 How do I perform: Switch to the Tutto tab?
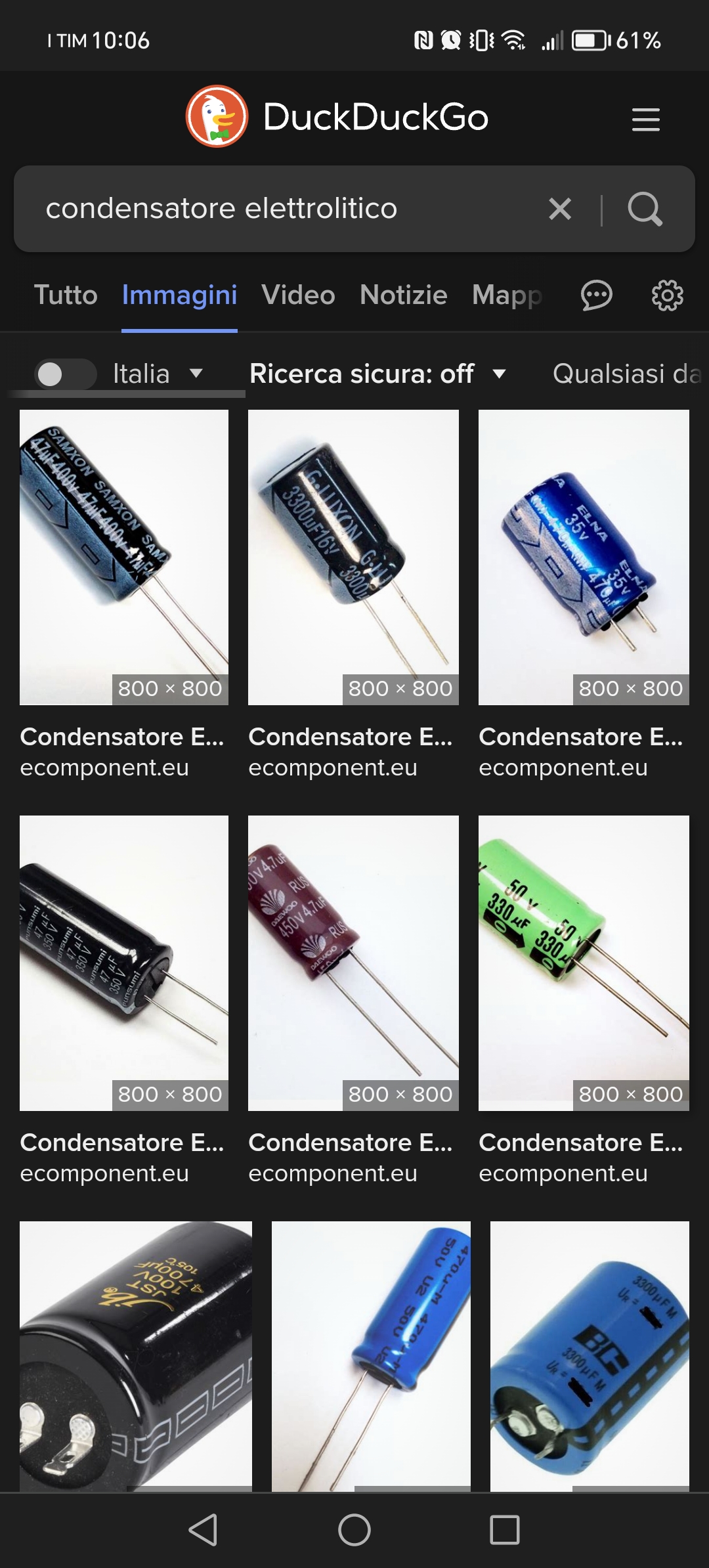66,295
